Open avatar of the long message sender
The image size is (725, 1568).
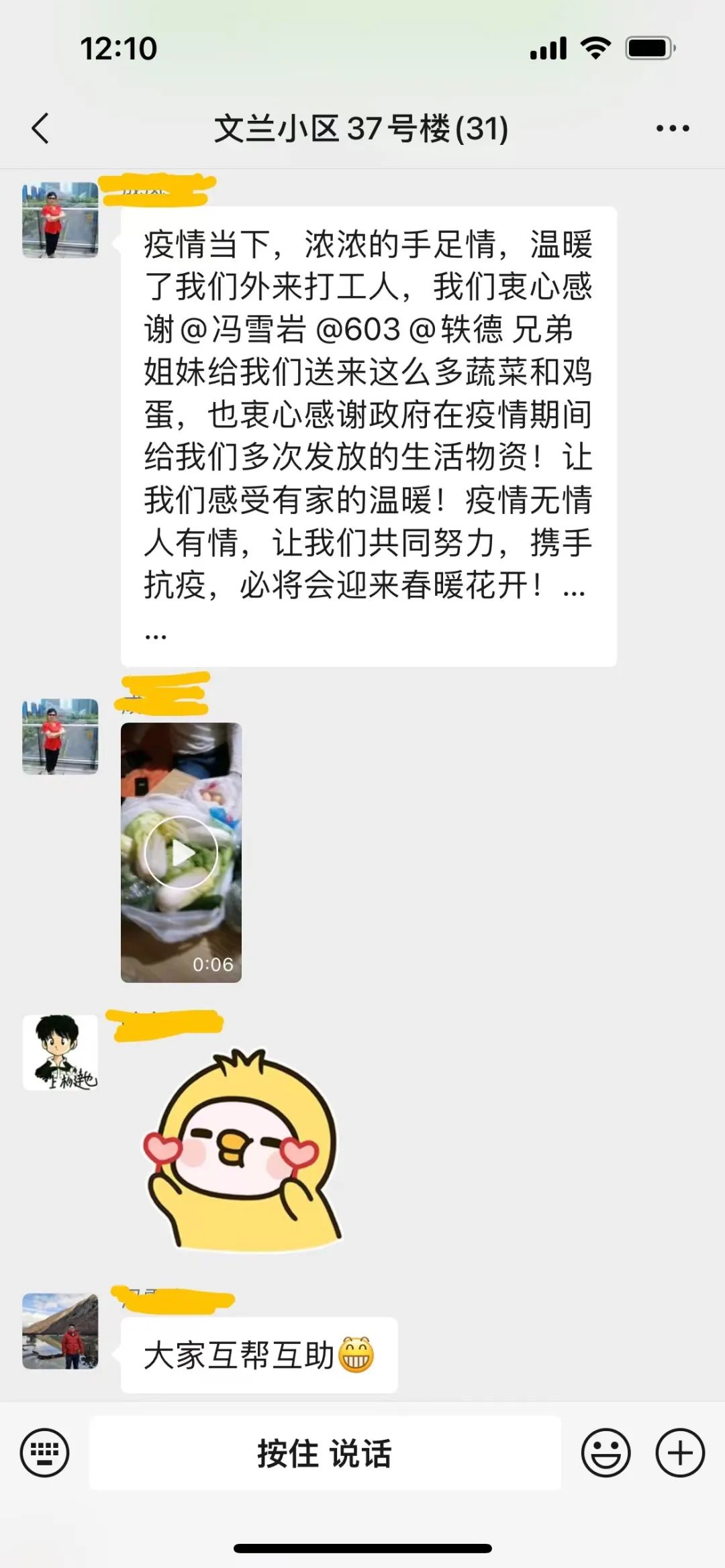click(x=60, y=219)
